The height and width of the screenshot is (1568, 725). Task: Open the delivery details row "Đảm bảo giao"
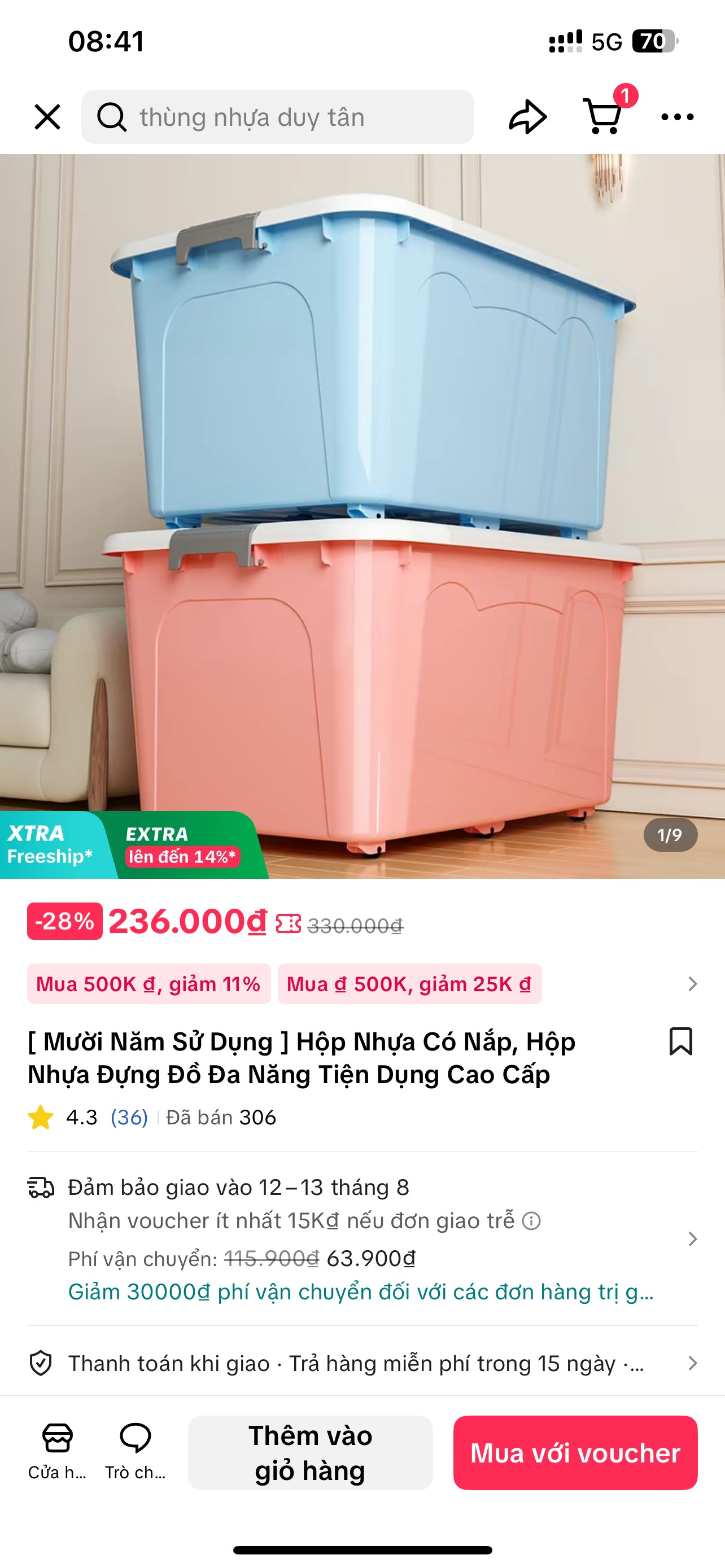click(362, 1239)
